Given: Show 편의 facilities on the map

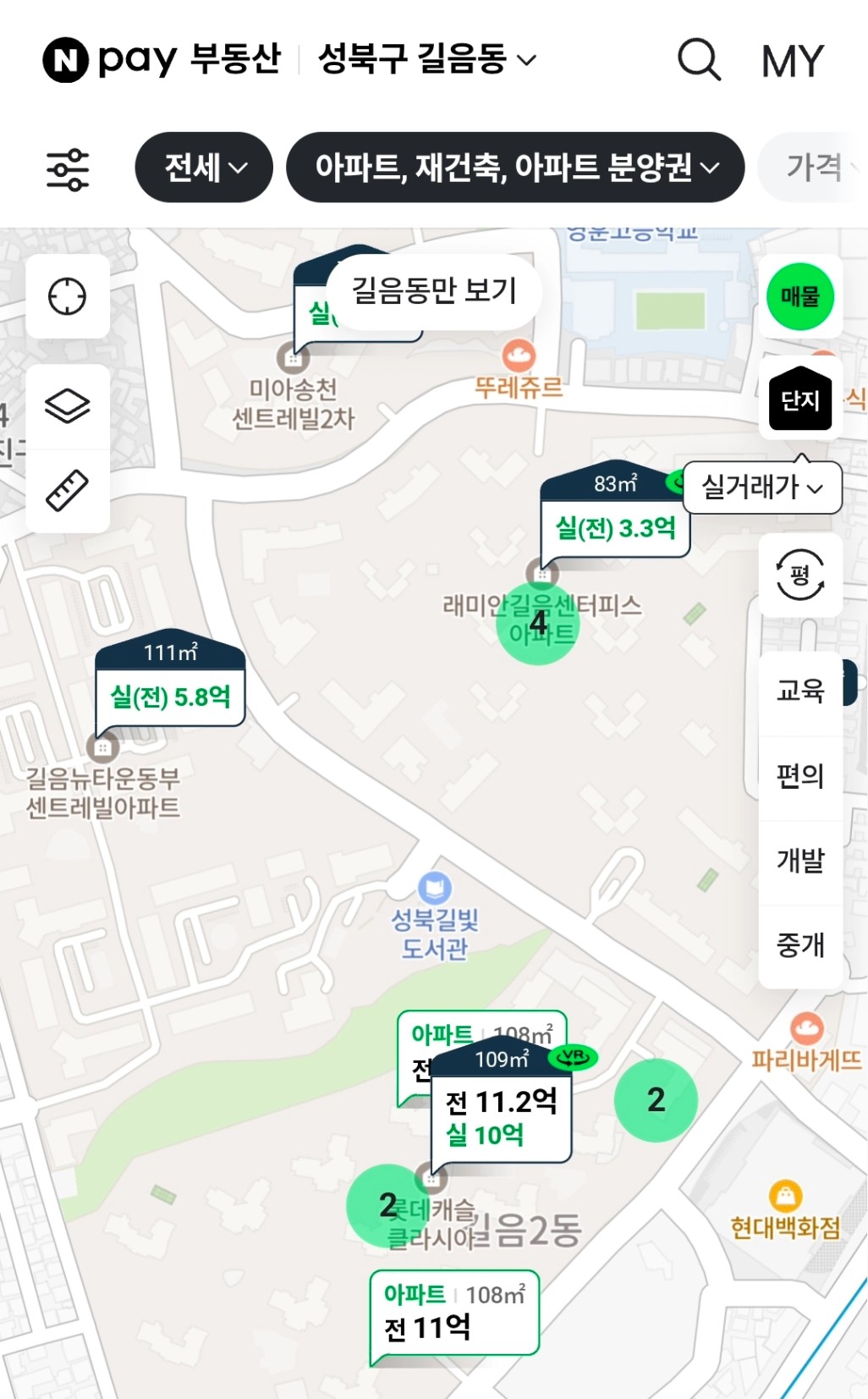Looking at the screenshot, I should (799, 776).
